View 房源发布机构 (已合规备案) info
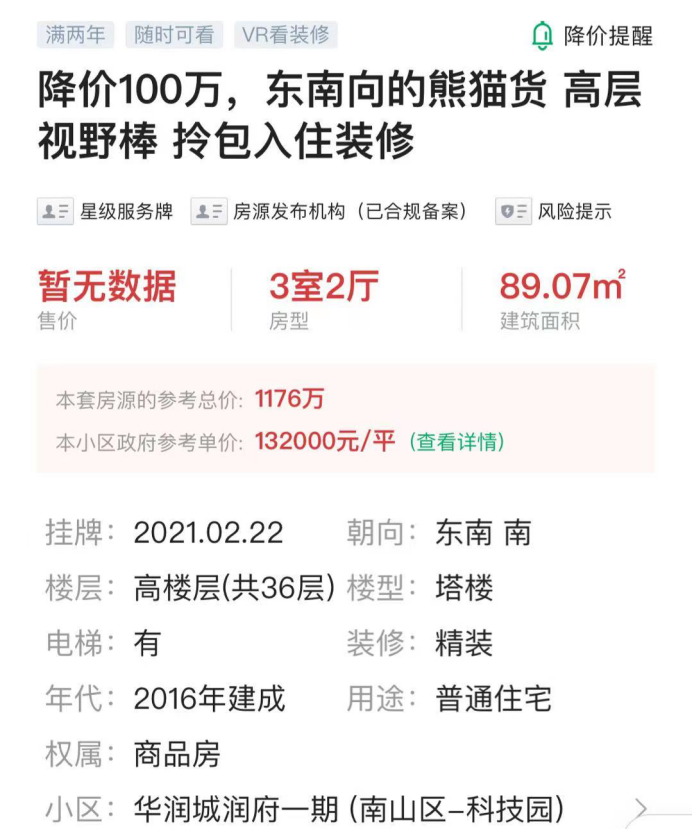 pyautogui.click(x=330, y=211)
